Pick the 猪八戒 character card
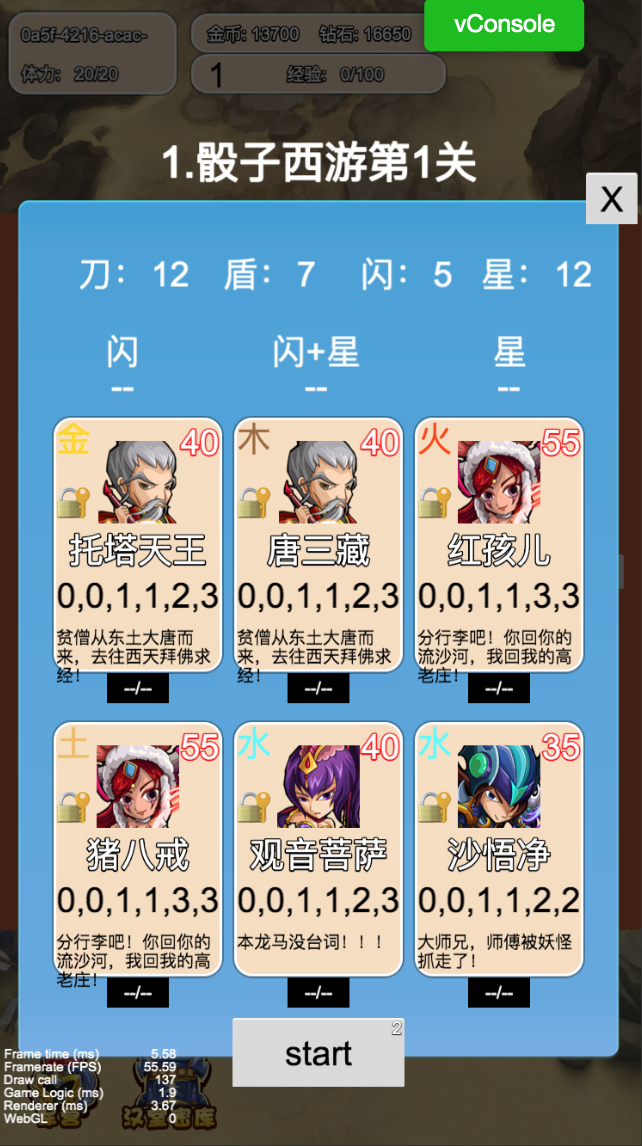Viewport: 642px width, 1146px height. [x=137, y=848]
